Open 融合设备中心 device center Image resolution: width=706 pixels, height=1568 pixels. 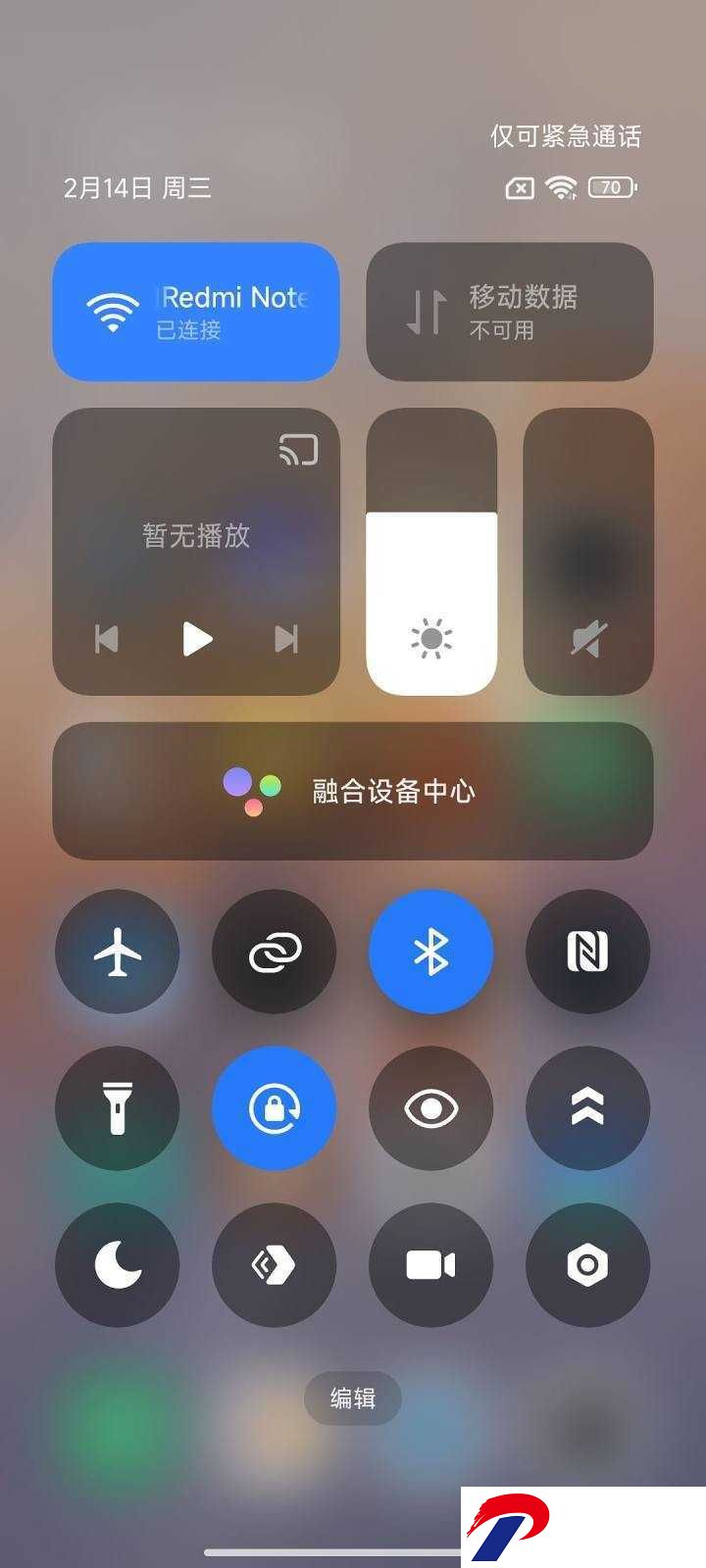point(353,791)
